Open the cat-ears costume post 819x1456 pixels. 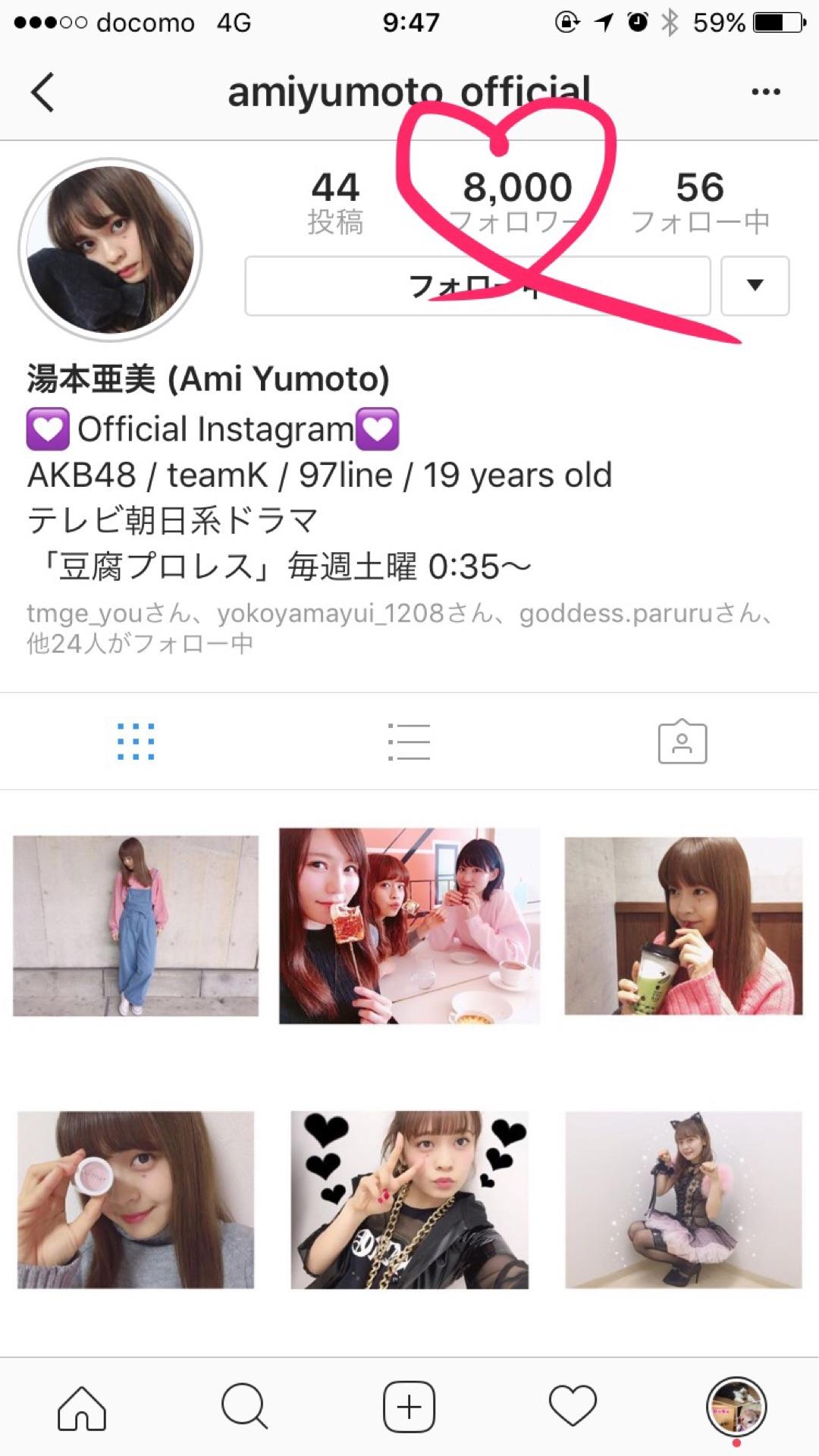(x=683, y=1200)
